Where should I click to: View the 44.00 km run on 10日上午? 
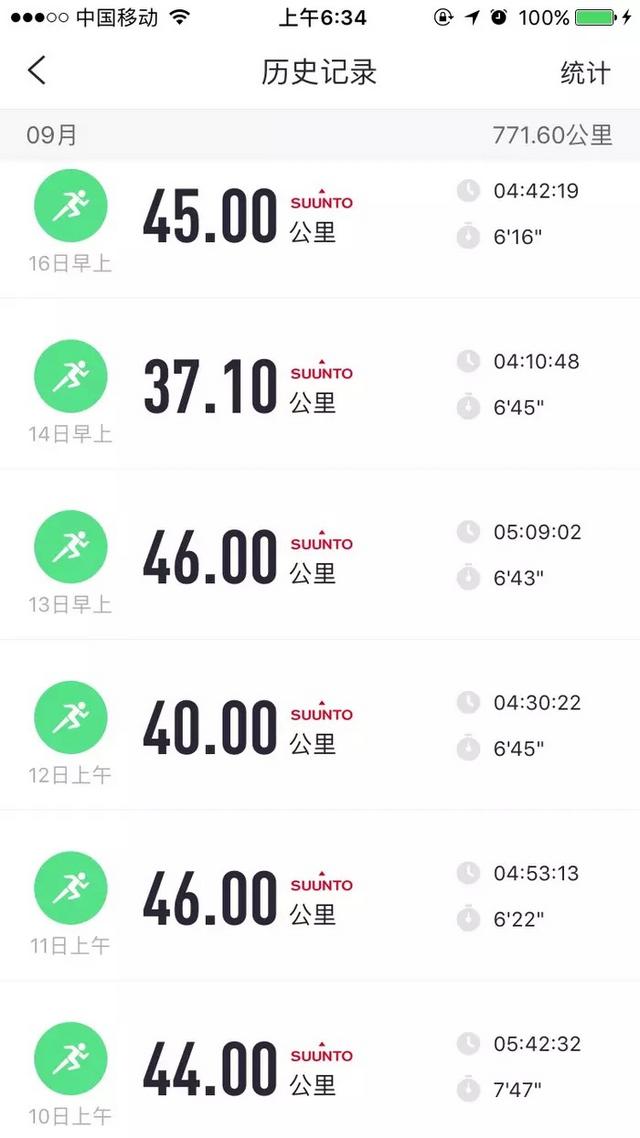(320, 1060)
